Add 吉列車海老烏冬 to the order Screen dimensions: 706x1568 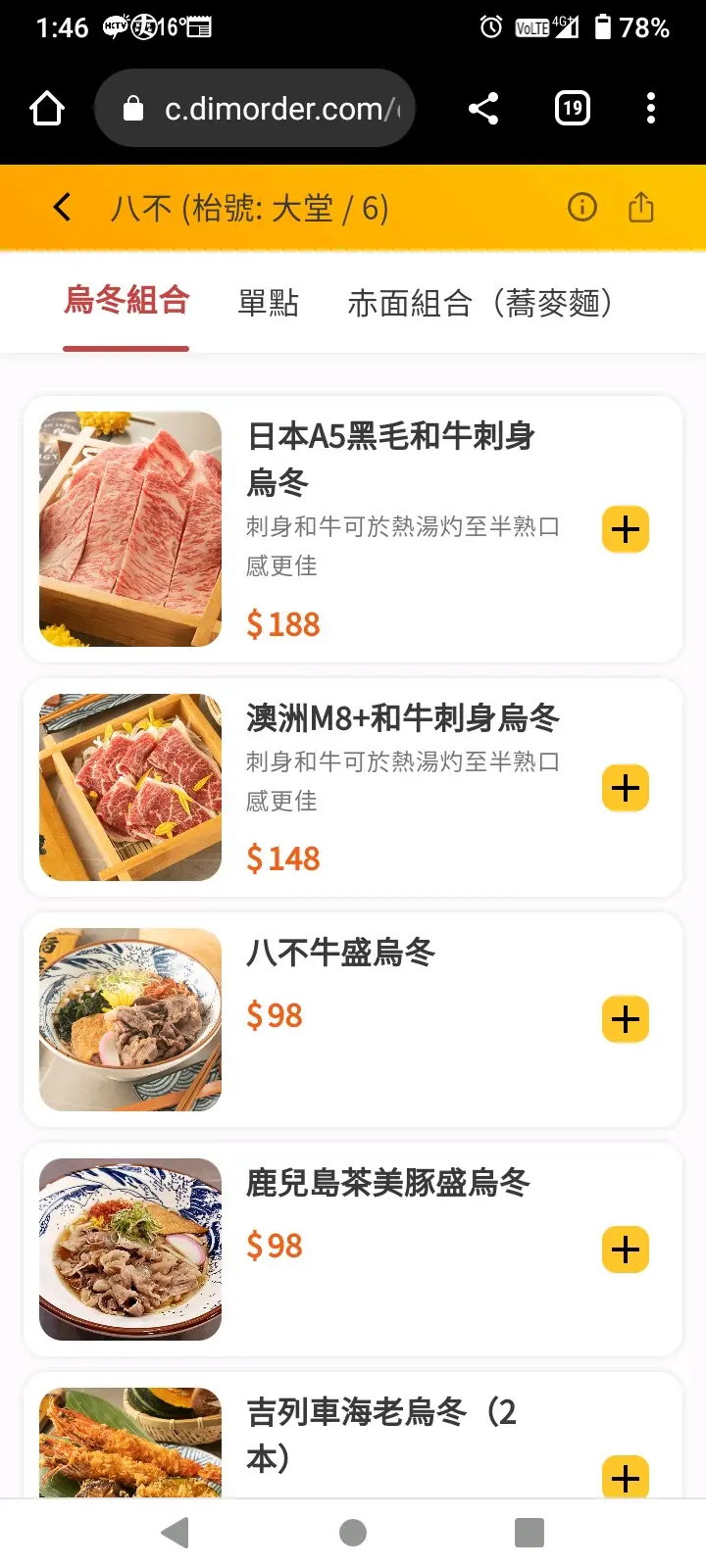coord(625,1477)
